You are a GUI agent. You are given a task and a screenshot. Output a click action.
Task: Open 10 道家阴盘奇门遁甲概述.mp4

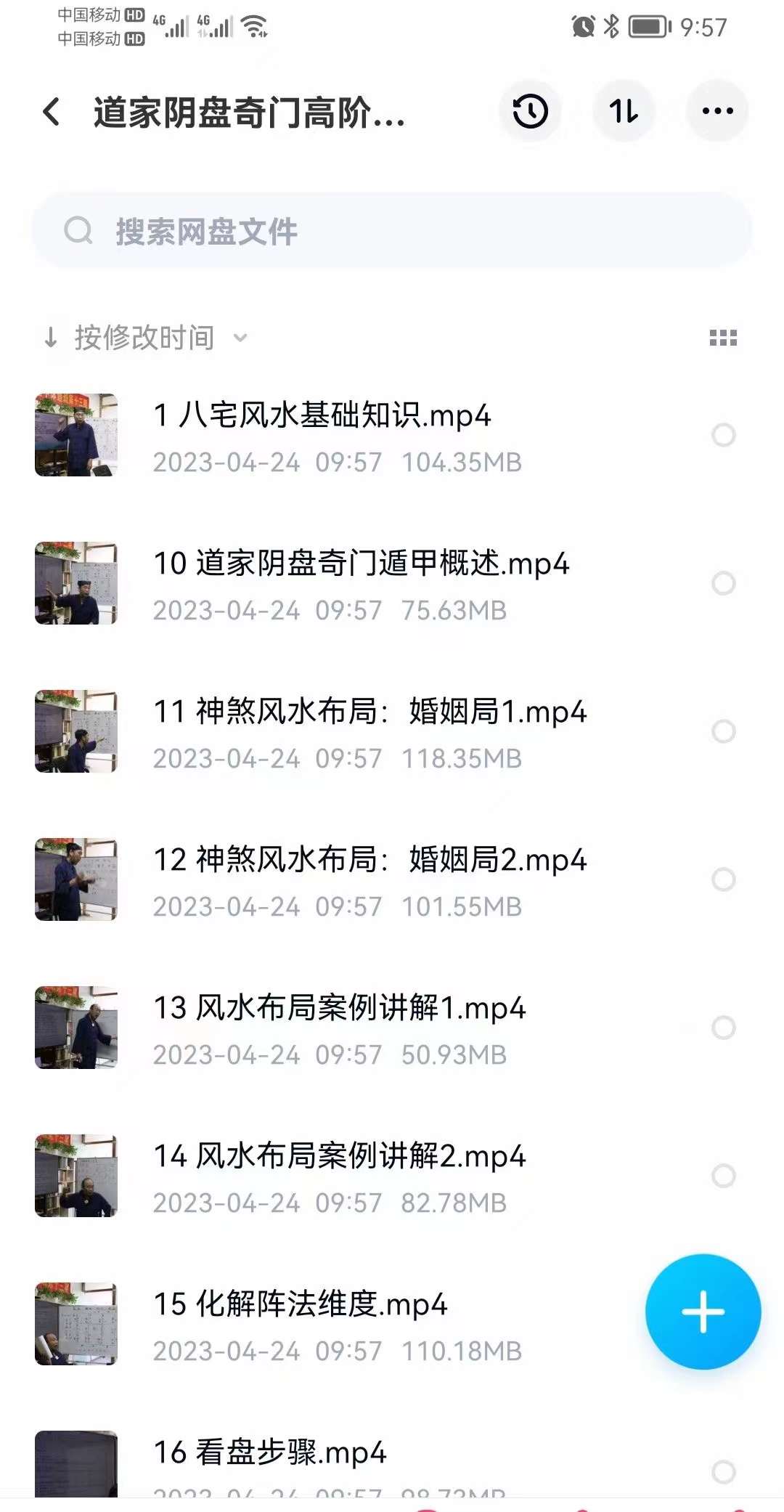pyautogui.click(x=361, y=564)
